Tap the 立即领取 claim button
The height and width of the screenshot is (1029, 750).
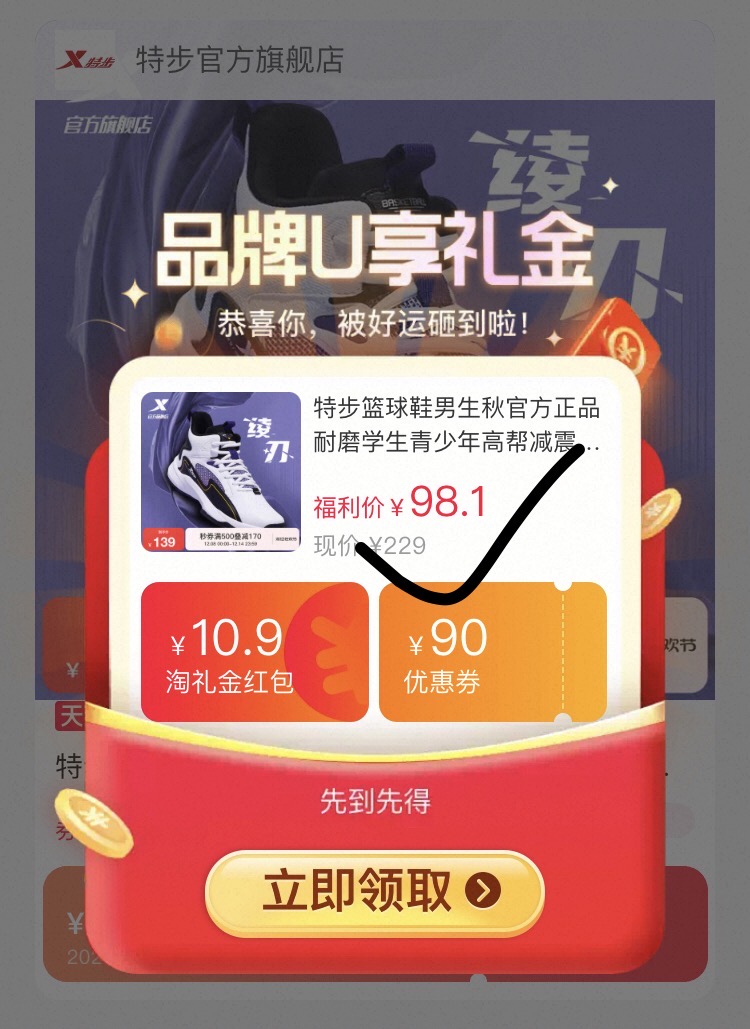coord(375,893)
